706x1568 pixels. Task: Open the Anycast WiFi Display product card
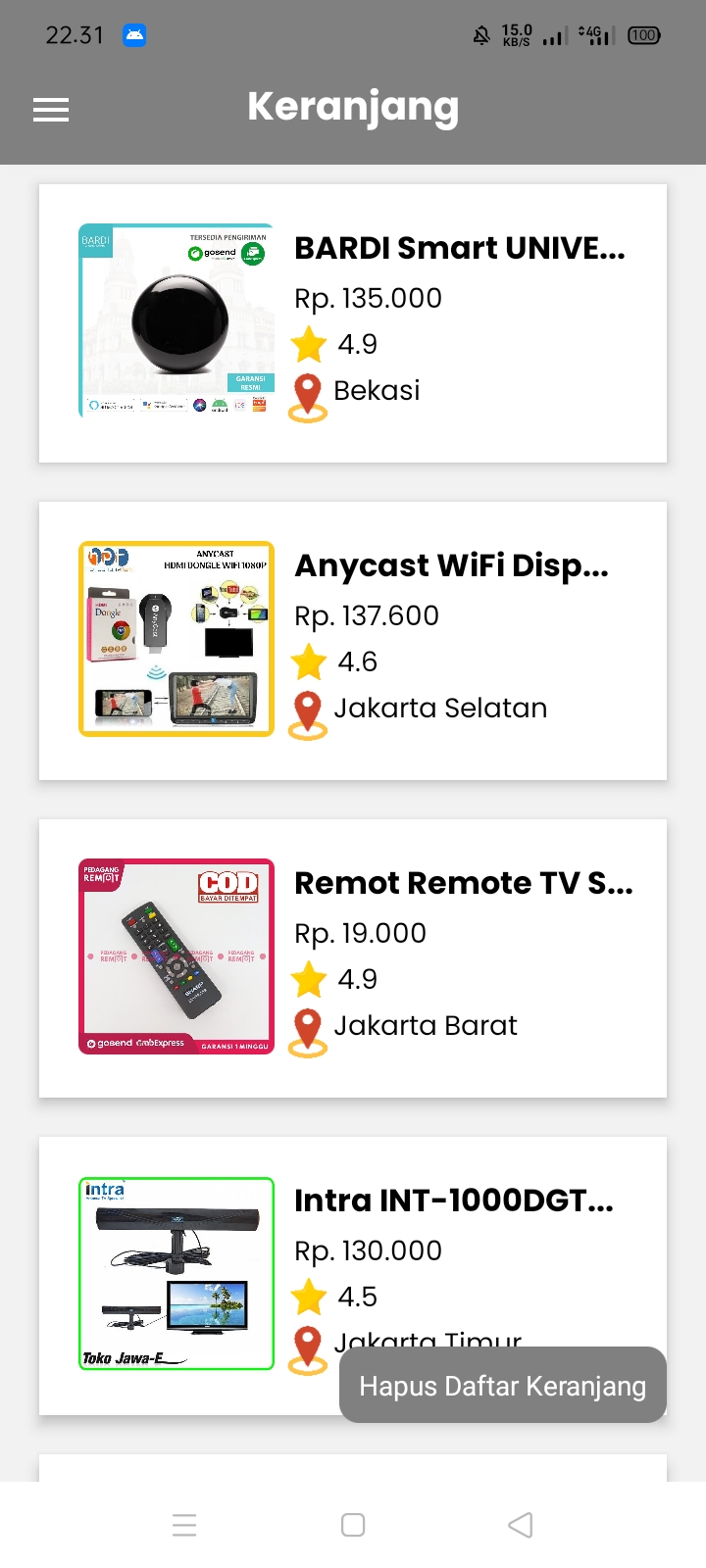pos(353,641)
